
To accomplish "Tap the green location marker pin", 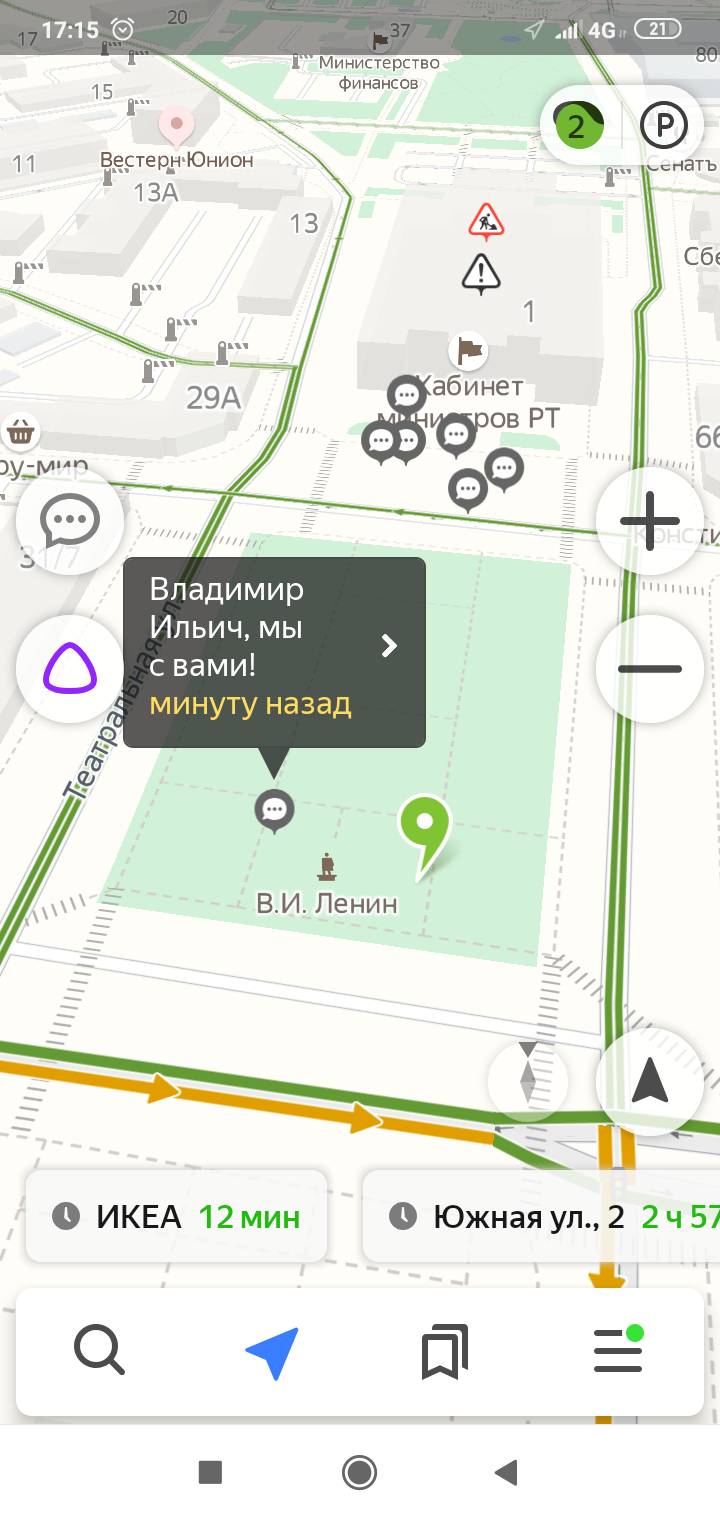I will 425,828.
